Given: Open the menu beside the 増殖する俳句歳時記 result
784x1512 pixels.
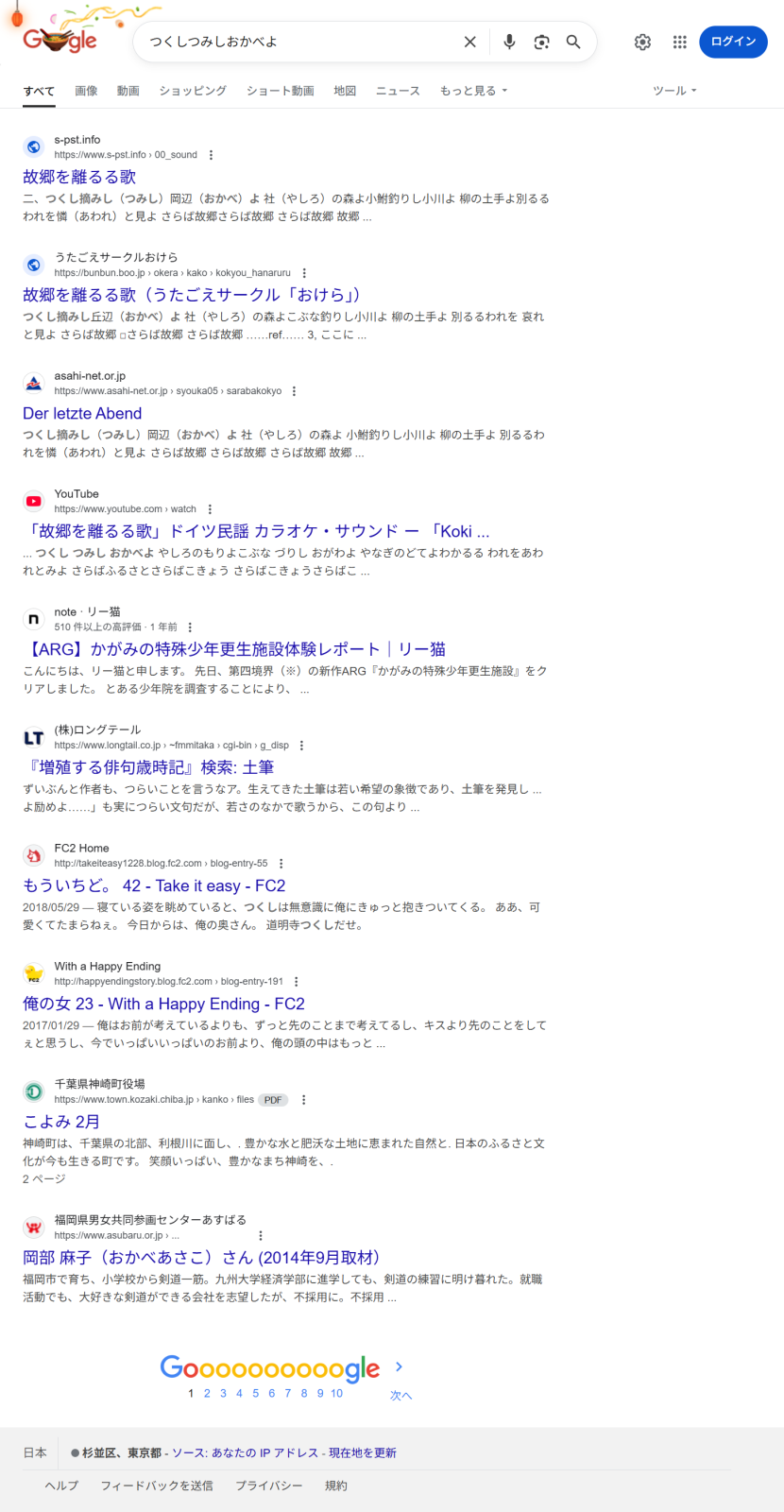Looking at the screenshot, I should [301, 746].
